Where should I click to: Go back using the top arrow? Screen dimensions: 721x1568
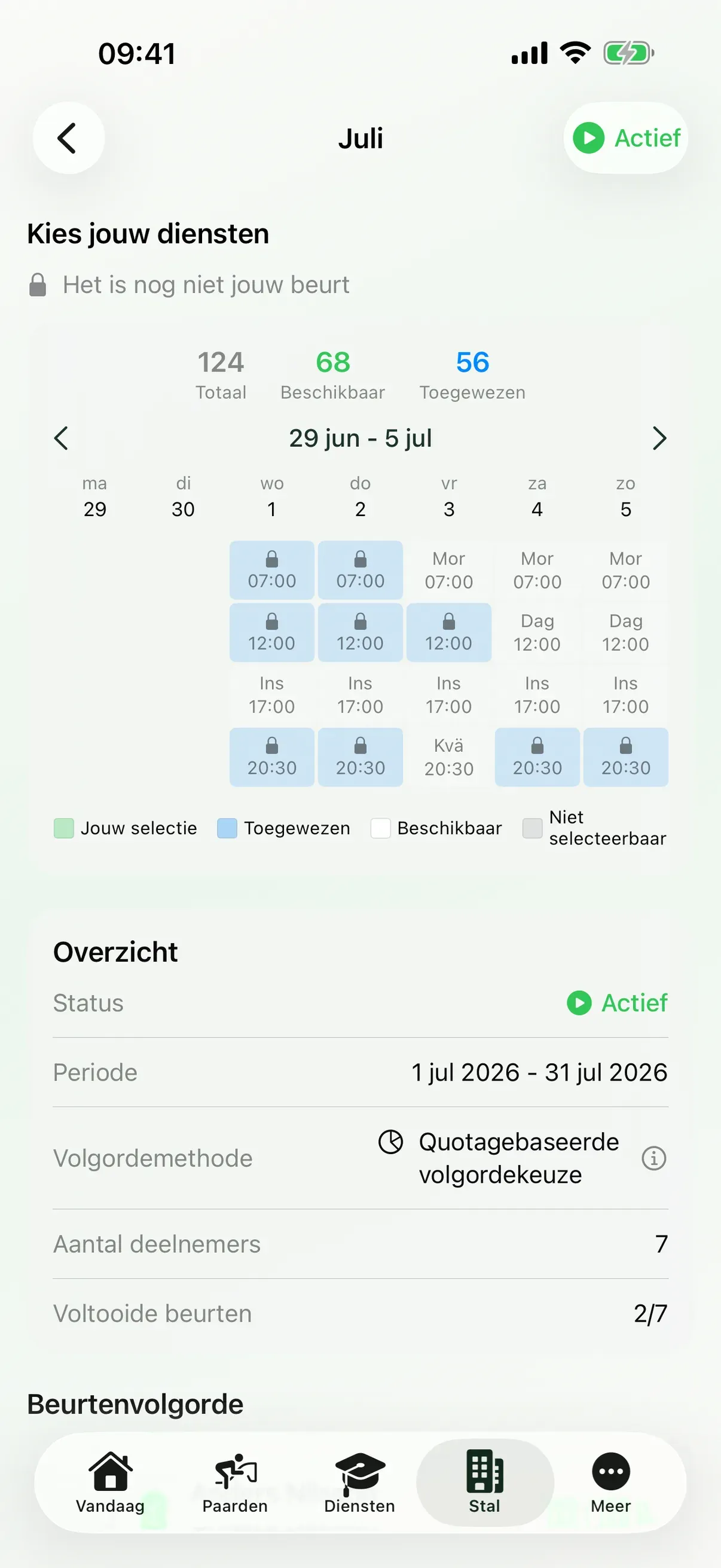click(x=68, y=138)
